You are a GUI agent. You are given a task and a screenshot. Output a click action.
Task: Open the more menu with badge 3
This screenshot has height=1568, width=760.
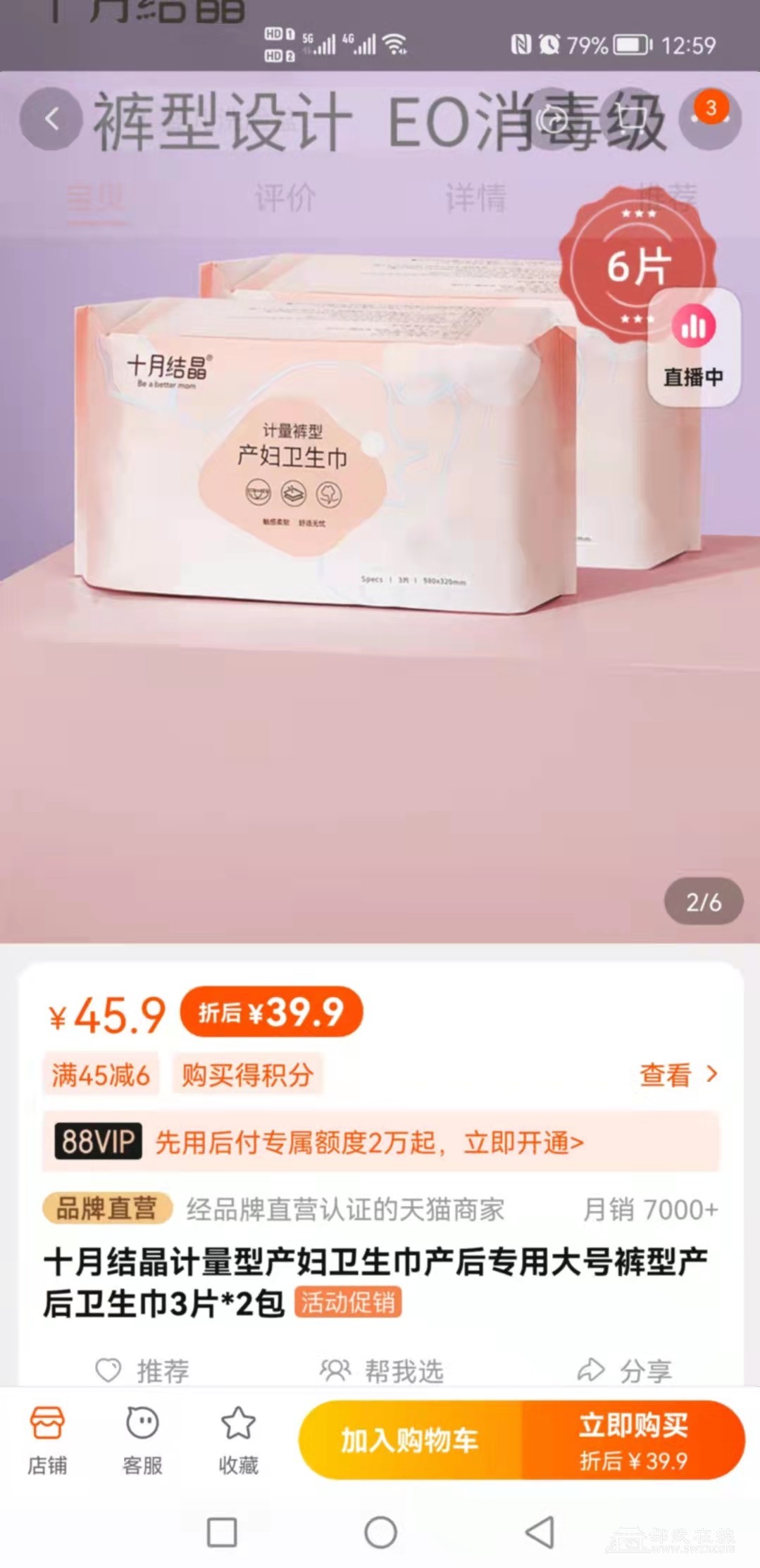[709, 119]
